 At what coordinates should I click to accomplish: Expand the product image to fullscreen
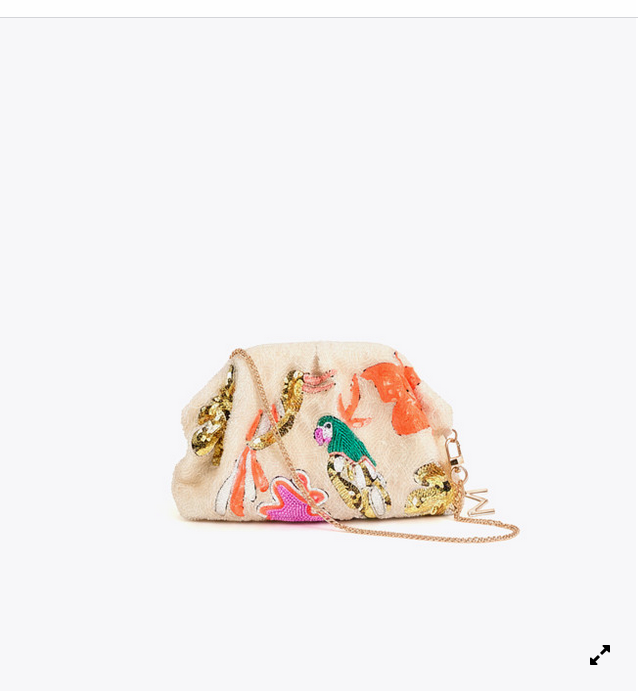(599, 655)
